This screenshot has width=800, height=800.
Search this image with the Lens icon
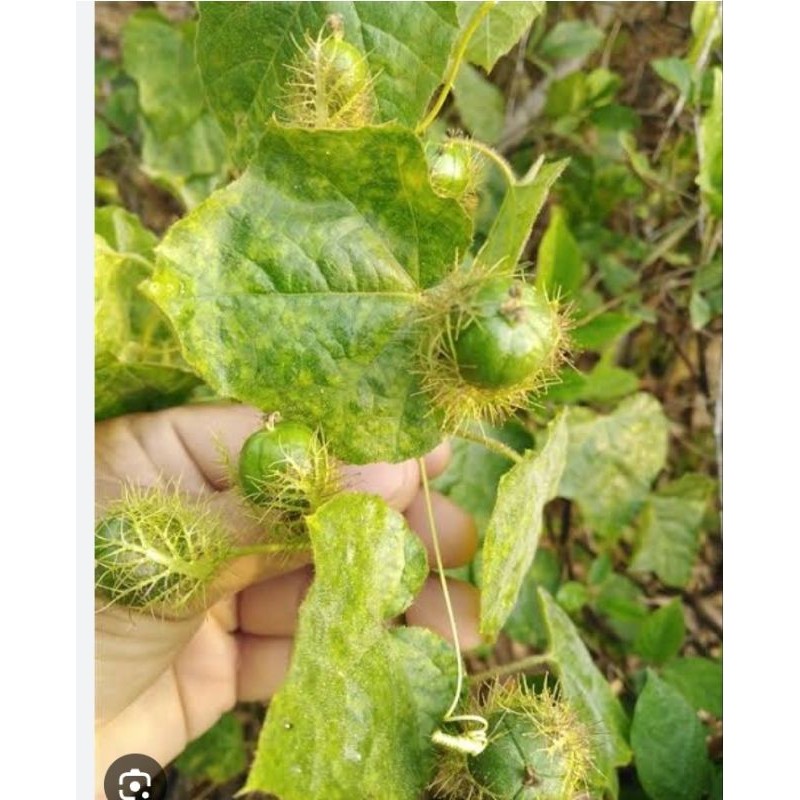(x=135, y=782)
